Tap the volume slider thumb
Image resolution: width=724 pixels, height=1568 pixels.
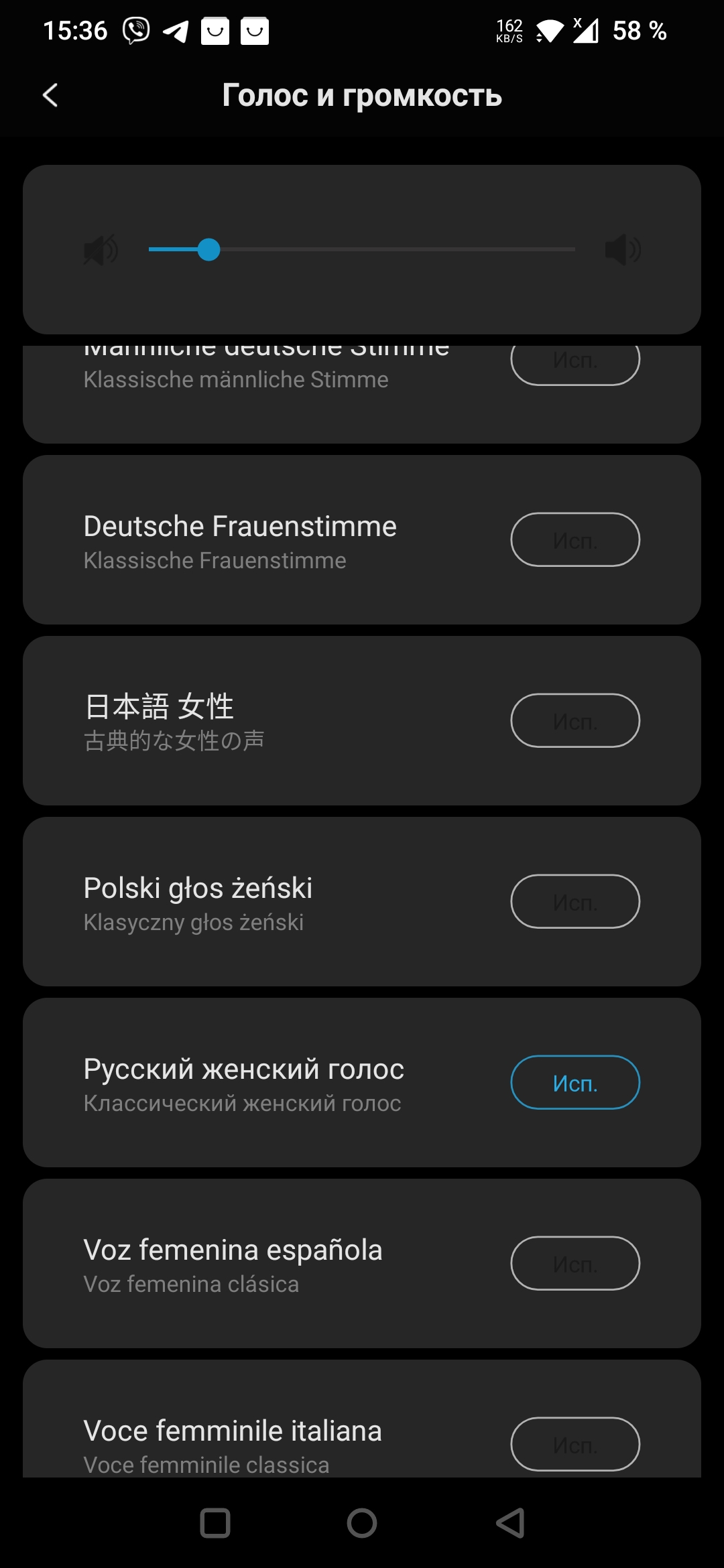[x=209, y=249]
